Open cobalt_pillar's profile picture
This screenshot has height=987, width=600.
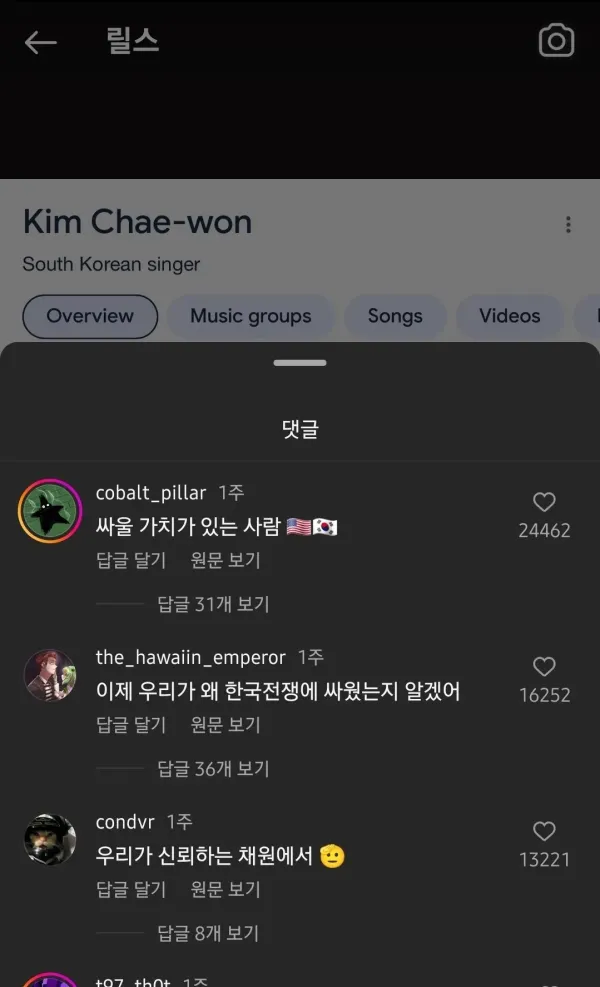click(49, 512)
